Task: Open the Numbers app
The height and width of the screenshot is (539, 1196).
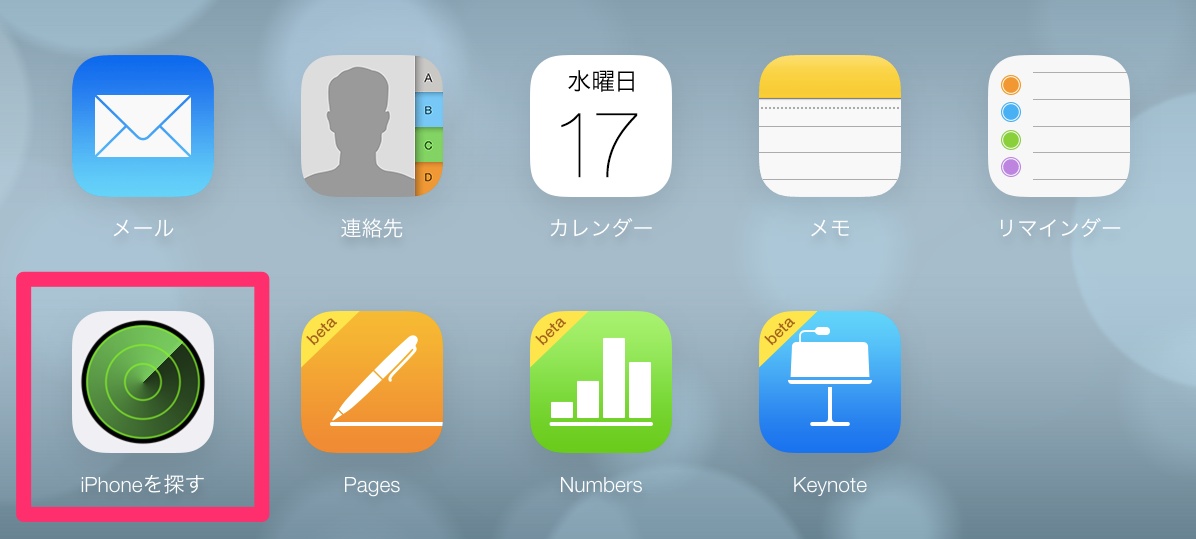Action: coord(601,382)
